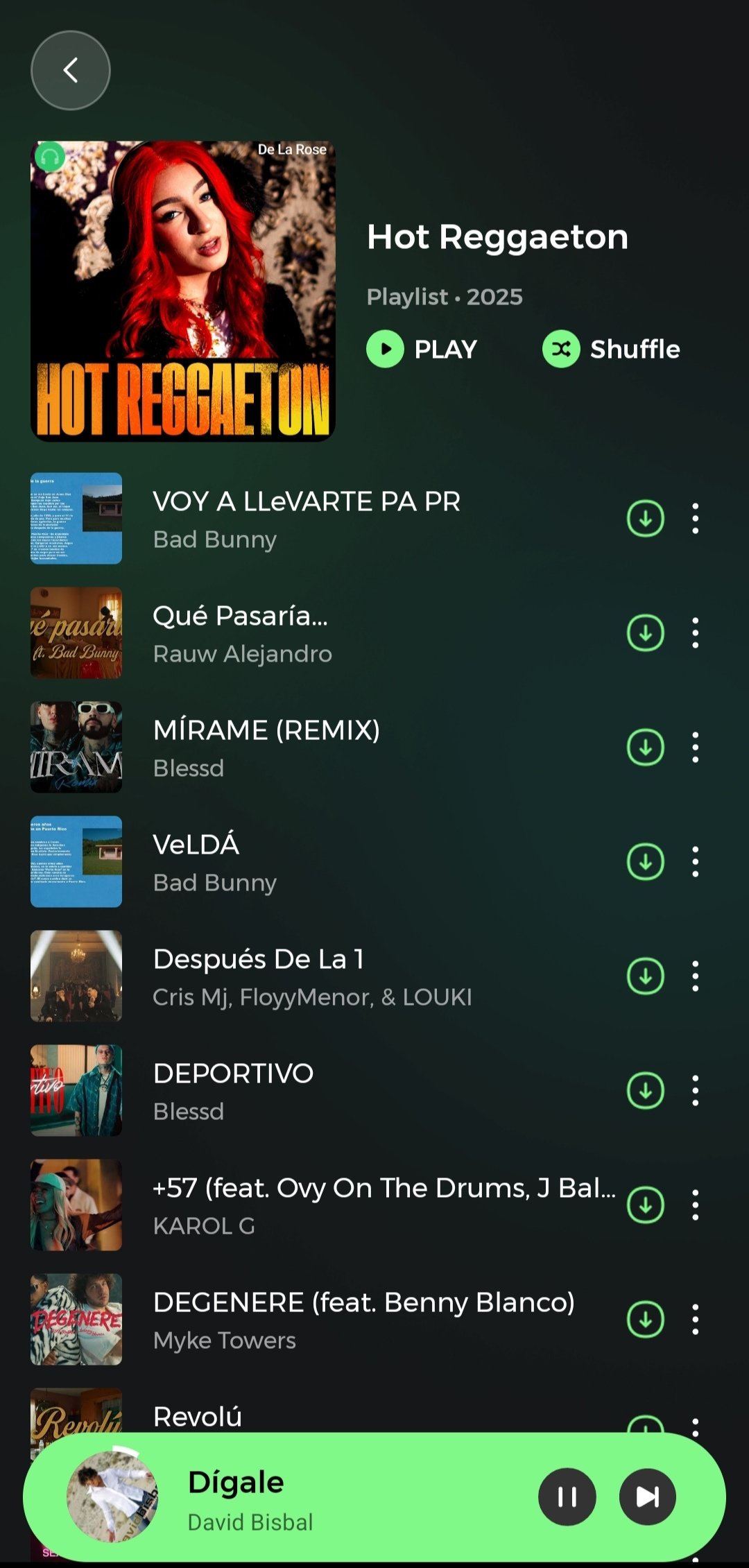Image resolution: width=749 pixels, height=1568 pixels.
Task: Open more options for Después De La 1
Action: point(695,976)
